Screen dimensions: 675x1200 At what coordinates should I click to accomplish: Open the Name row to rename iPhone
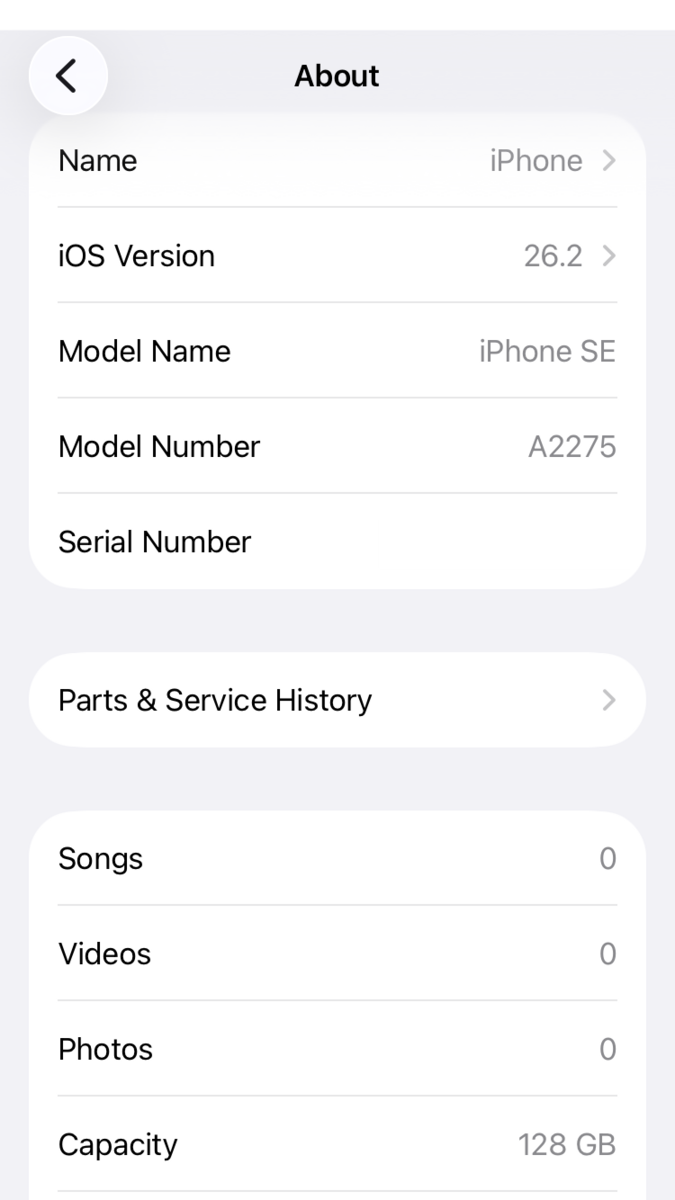pyautogui.click(x=337, y=161)
